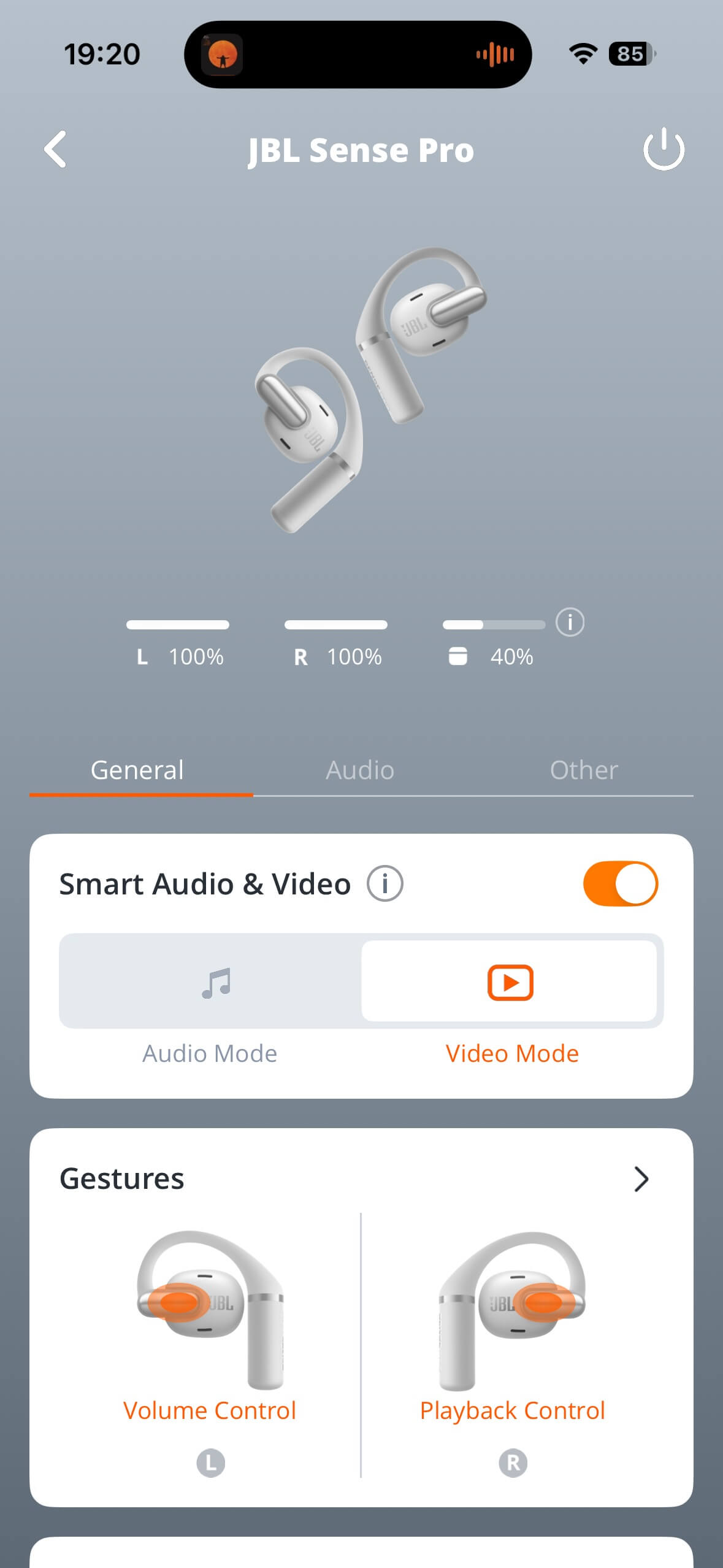
Task: Switch to the Audio tab
Action: click(x=360, y=770)
